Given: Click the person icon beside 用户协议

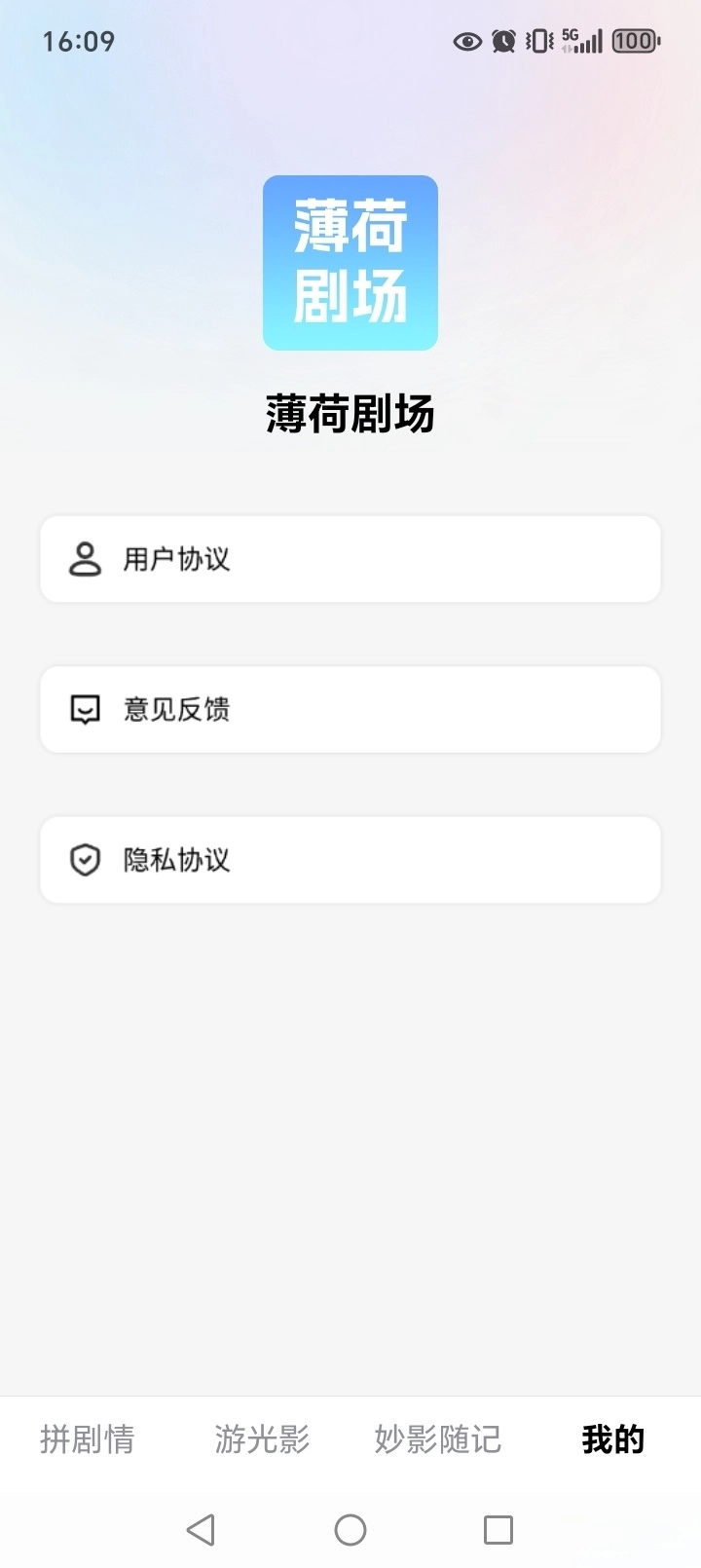Looking at the screenshot, I should pos(86,559).
